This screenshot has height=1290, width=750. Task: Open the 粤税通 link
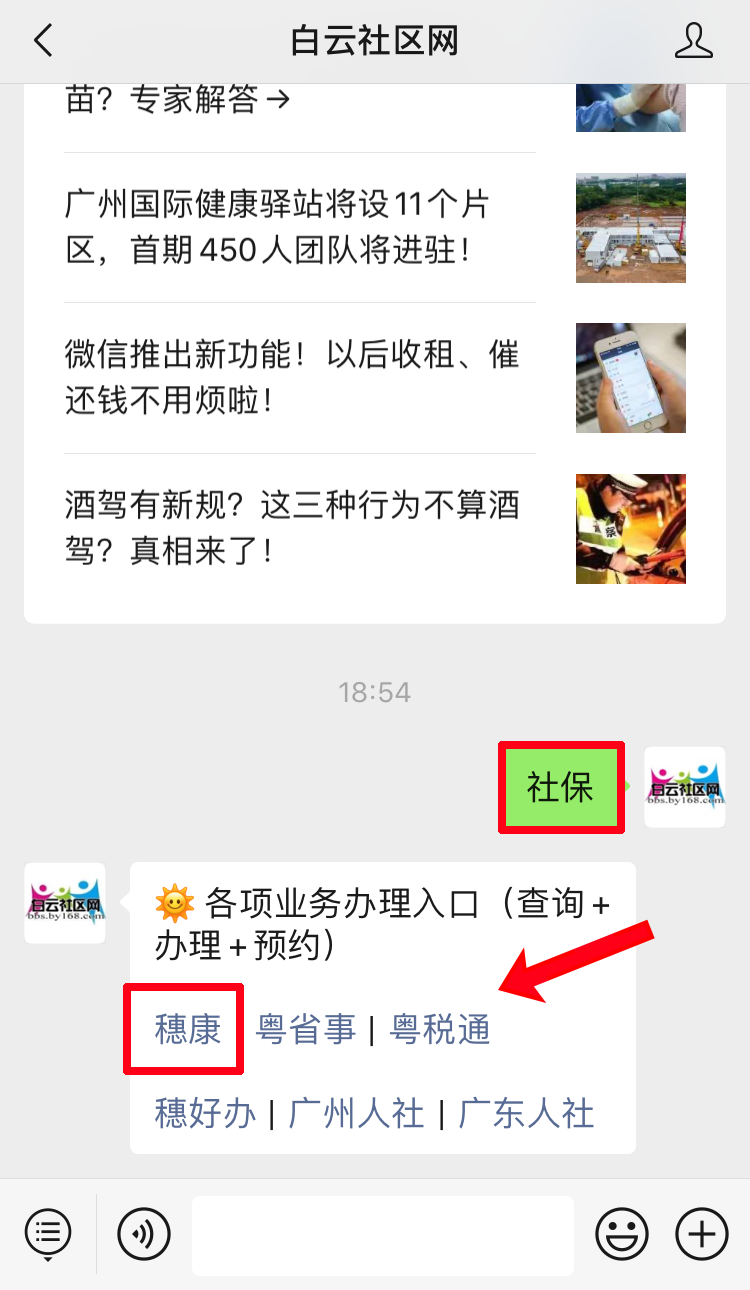(x=440, y=1029)
